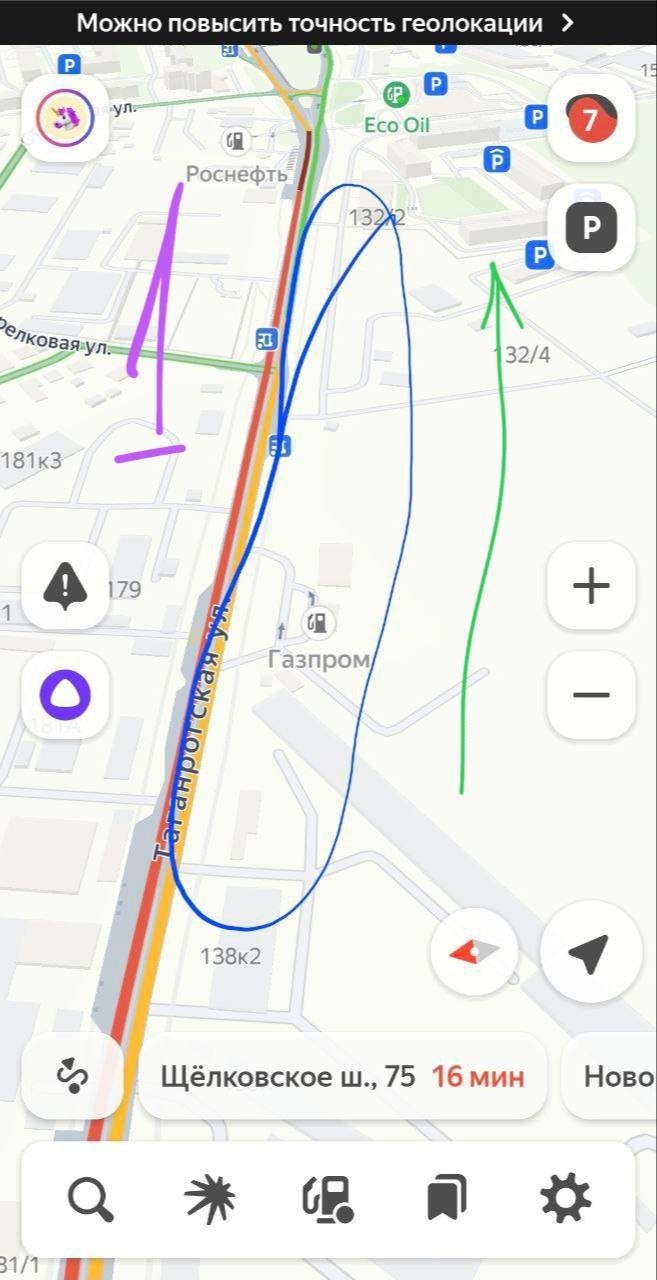Show parking layer on map
This screenshot has height=1280, width=657.
click(590, 229)
